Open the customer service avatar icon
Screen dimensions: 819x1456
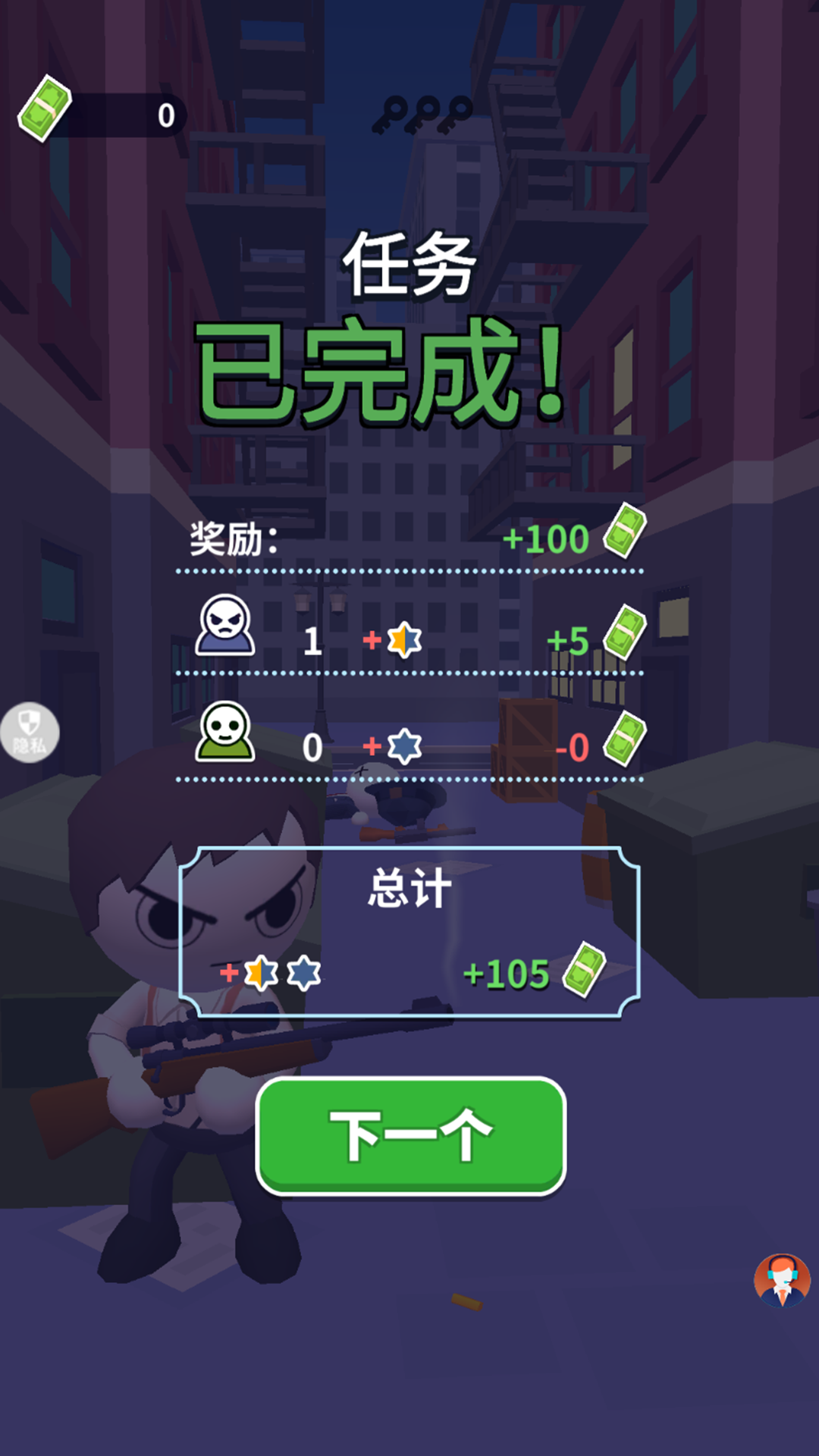pyautogui.click(x=782, y=1281)
